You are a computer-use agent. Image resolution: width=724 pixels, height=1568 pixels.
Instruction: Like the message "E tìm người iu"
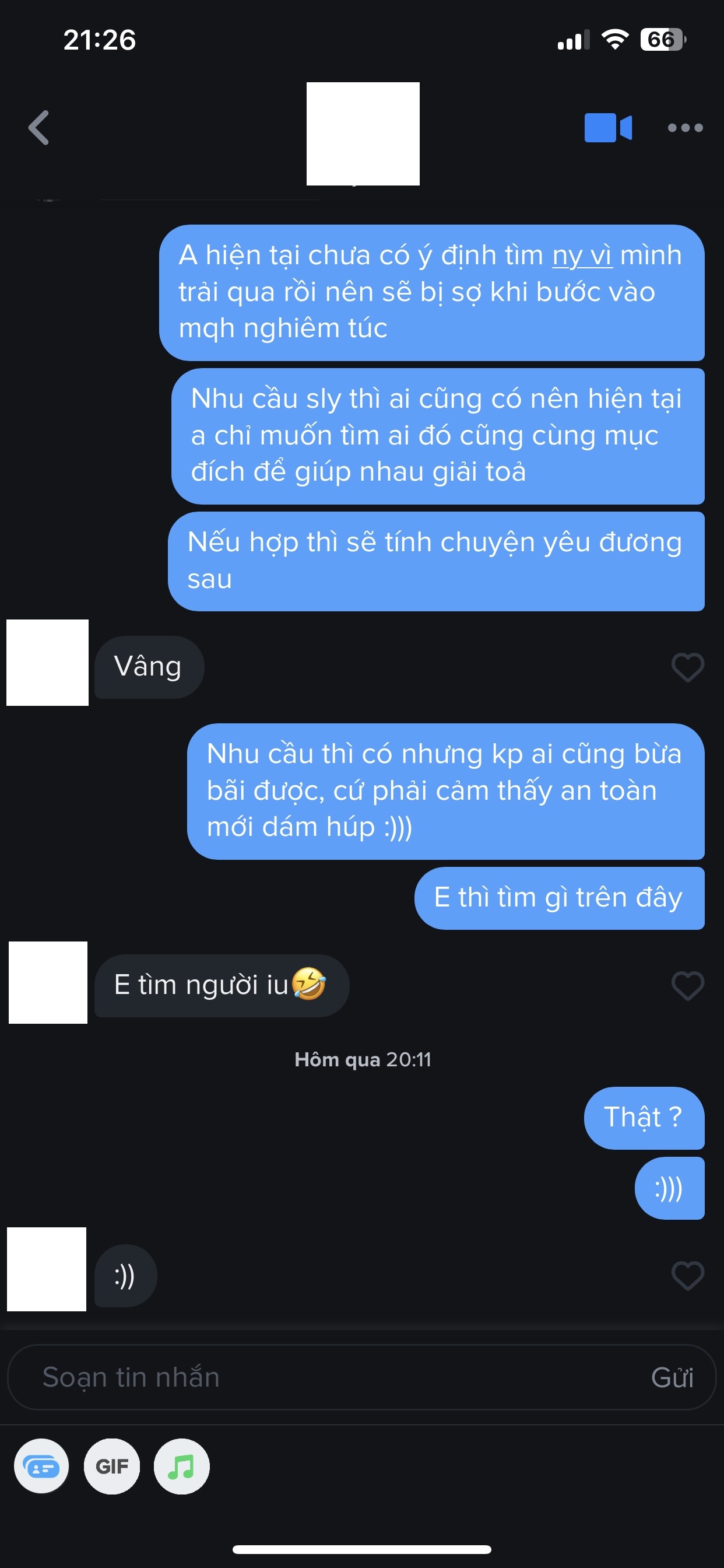point(687,985)
